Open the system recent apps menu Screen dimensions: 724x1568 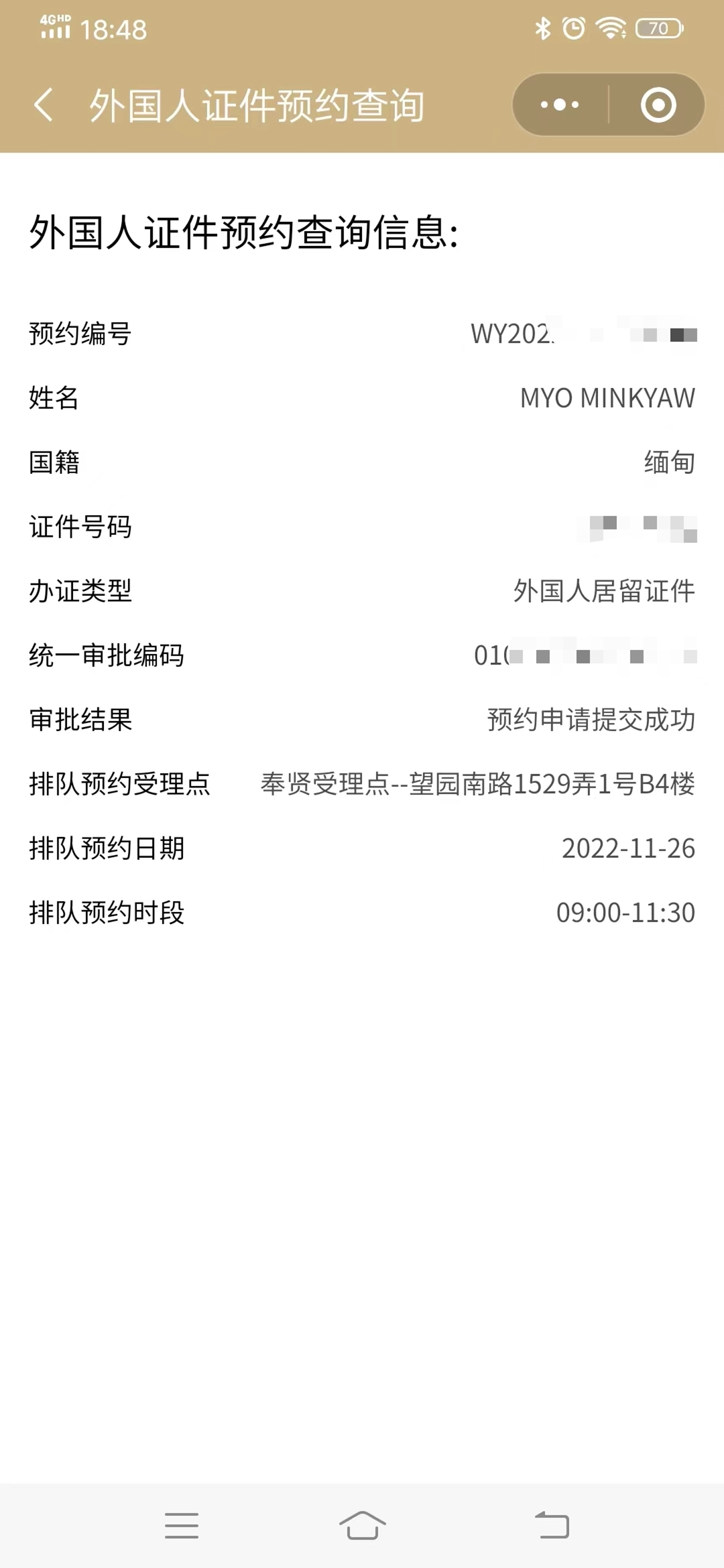pyautogui.click(x=181, y=1525)
